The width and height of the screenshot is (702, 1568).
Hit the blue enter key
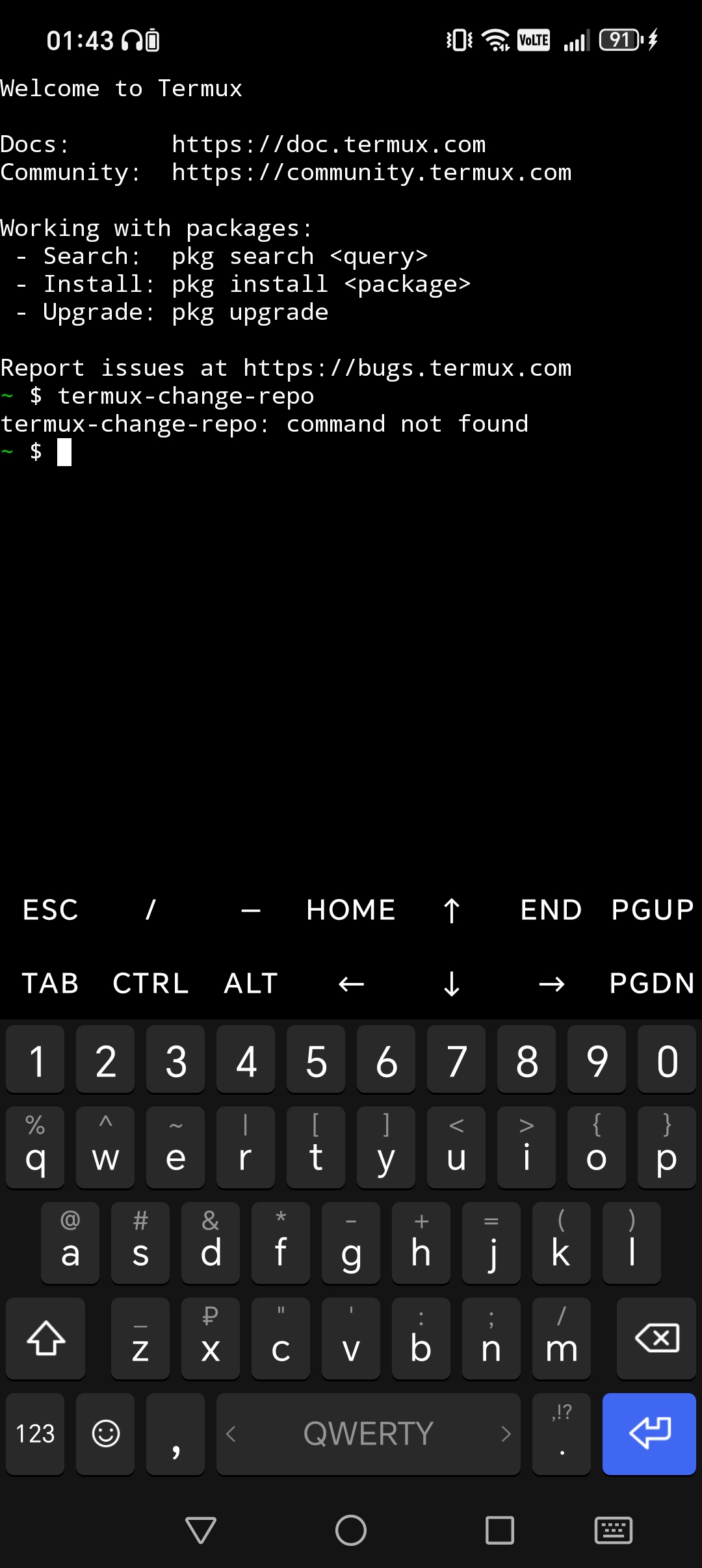pyautogui.click(x=649, y=1433)
